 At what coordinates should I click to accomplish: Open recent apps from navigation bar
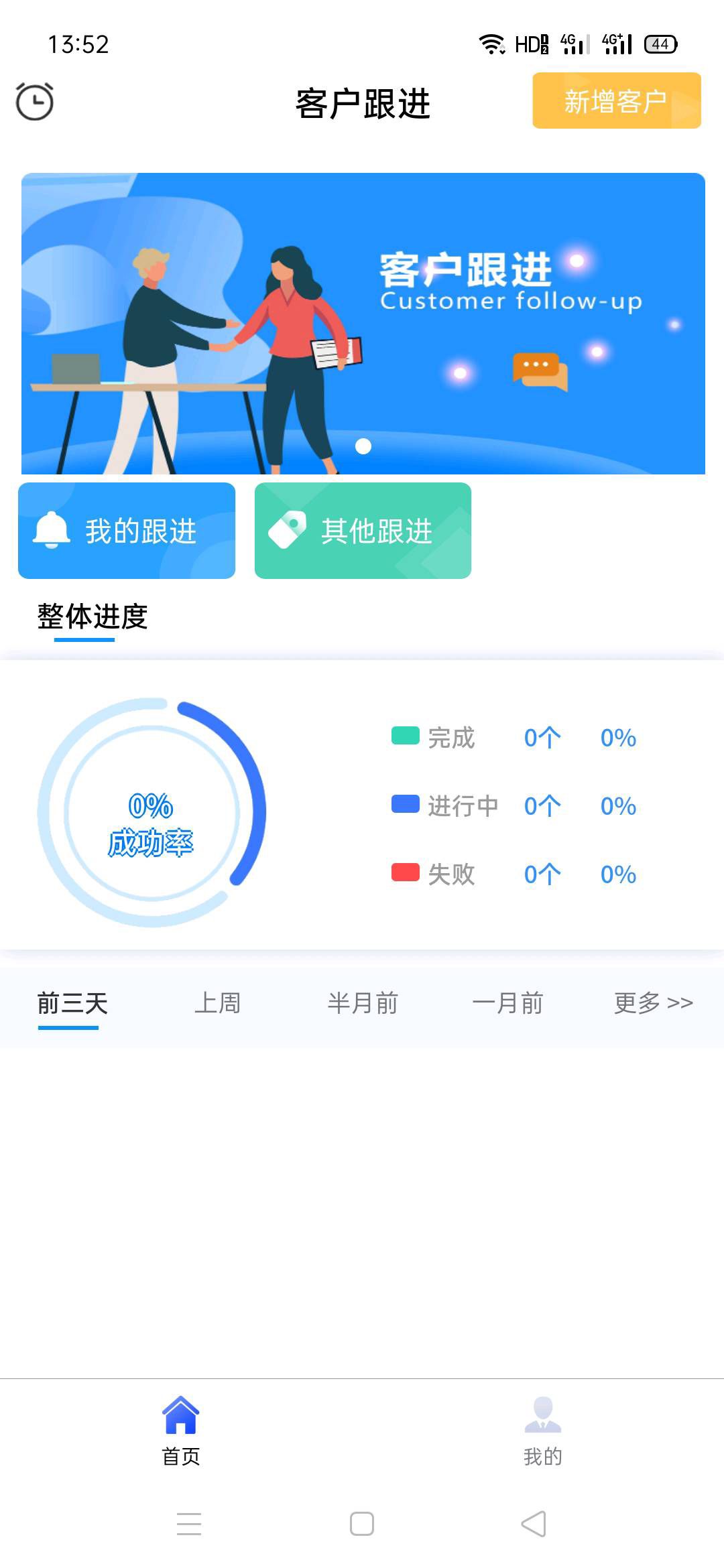click(189, 1524)
